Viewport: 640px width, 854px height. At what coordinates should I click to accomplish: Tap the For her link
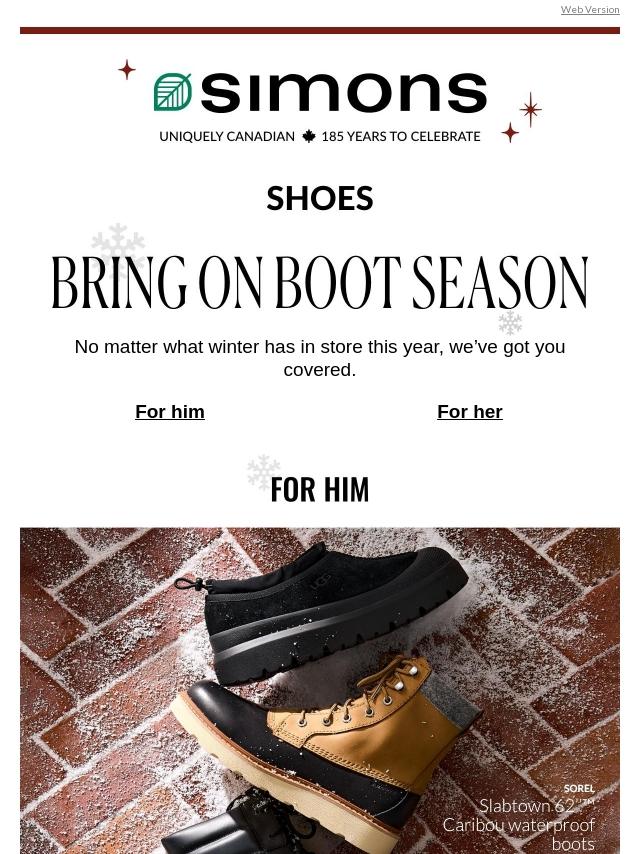469,412
